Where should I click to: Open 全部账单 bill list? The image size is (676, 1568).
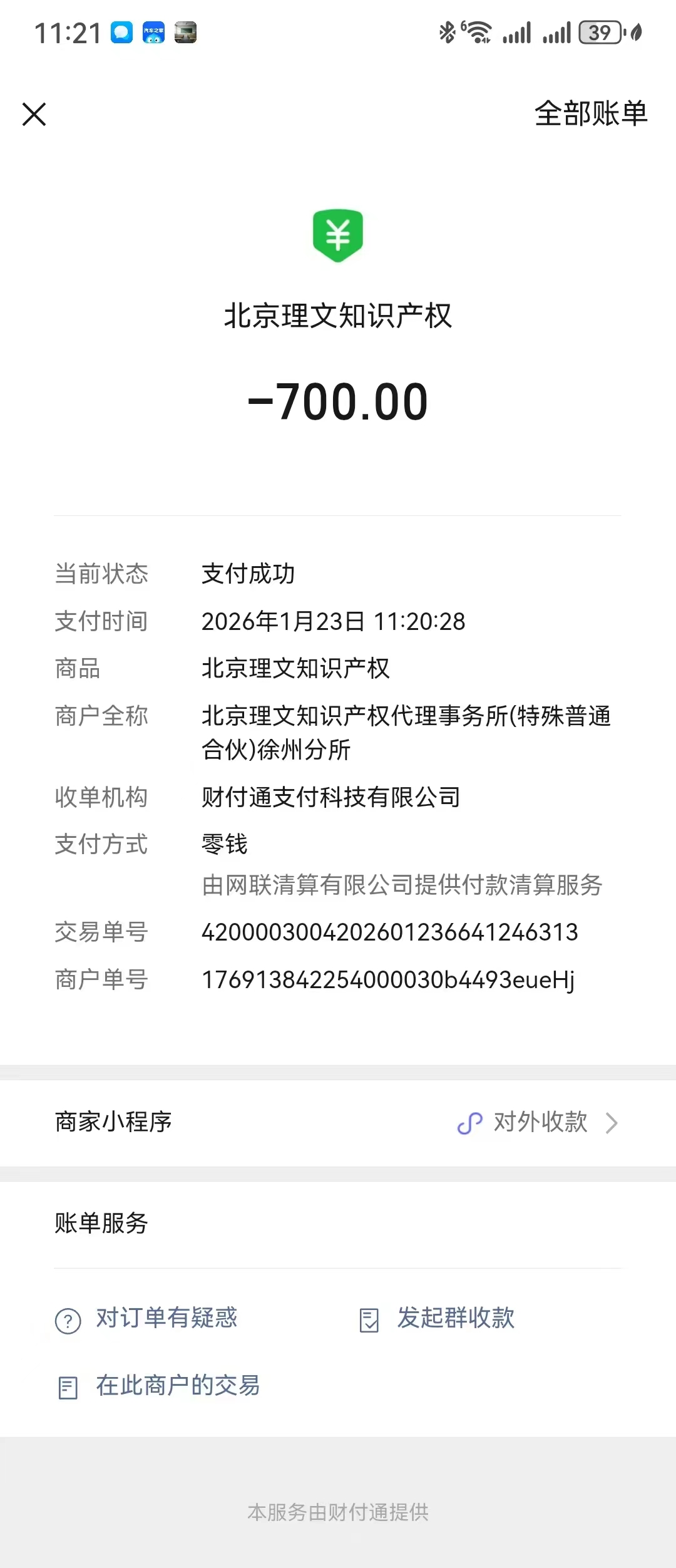coord(590,114)
